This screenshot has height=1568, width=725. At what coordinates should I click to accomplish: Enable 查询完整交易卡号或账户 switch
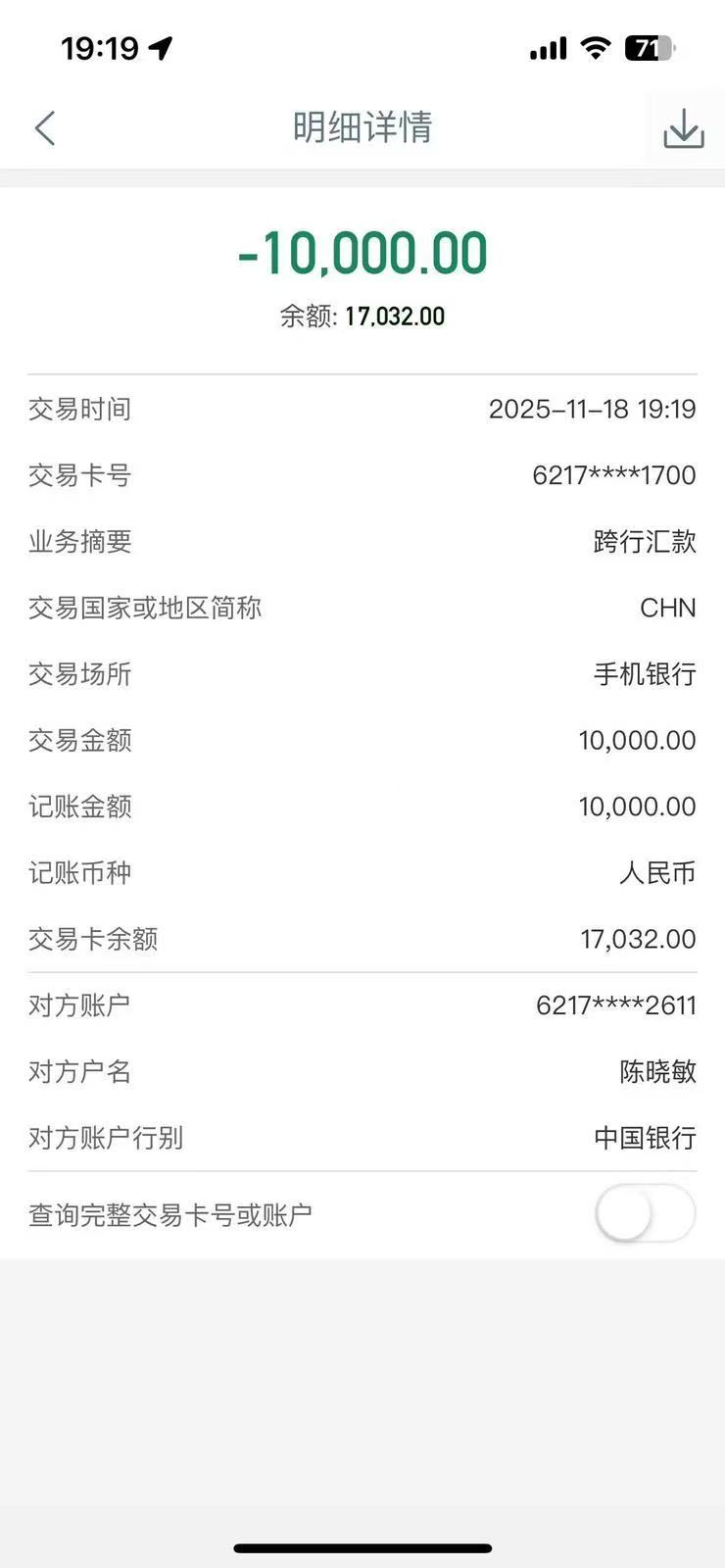point(645,1214)
